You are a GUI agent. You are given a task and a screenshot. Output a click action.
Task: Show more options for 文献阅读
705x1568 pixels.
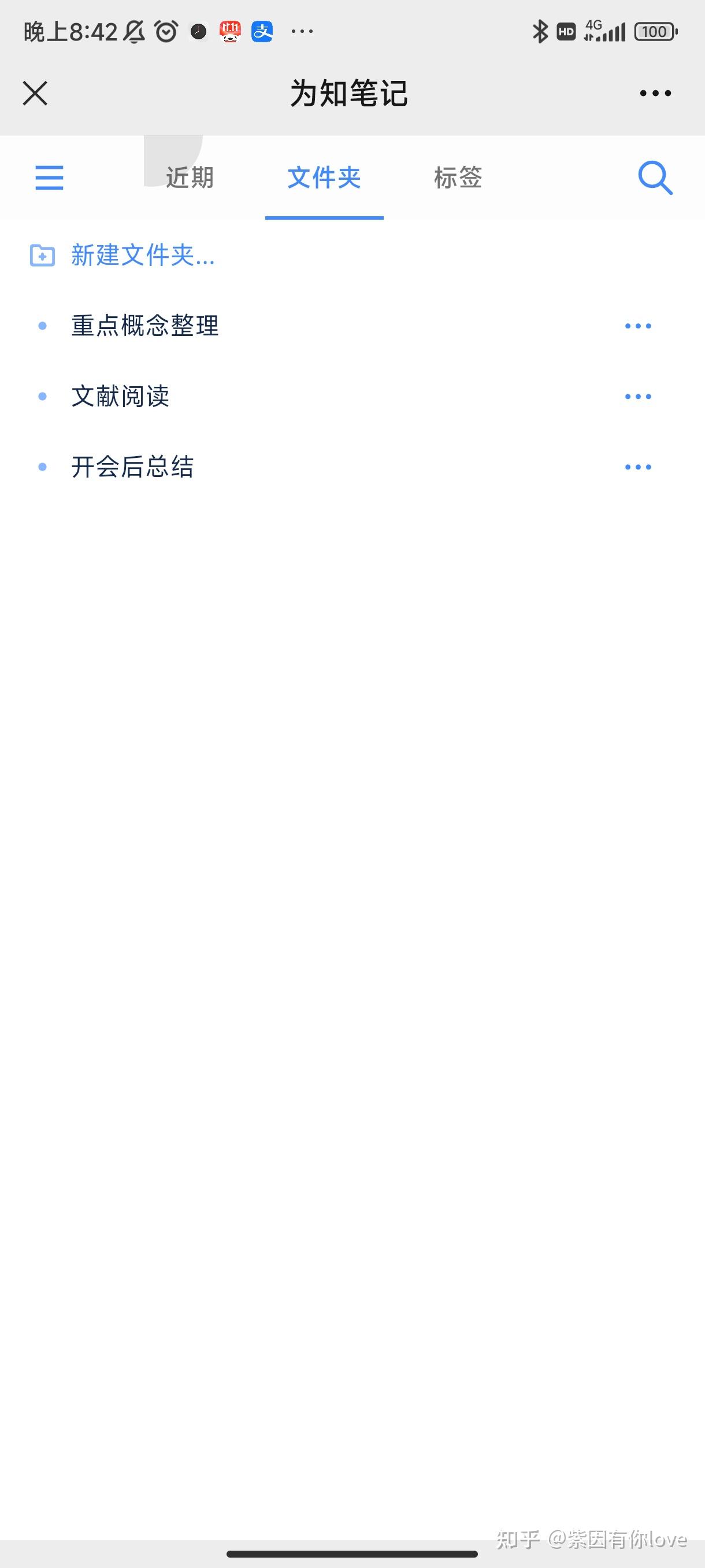(x=638, y=396)
